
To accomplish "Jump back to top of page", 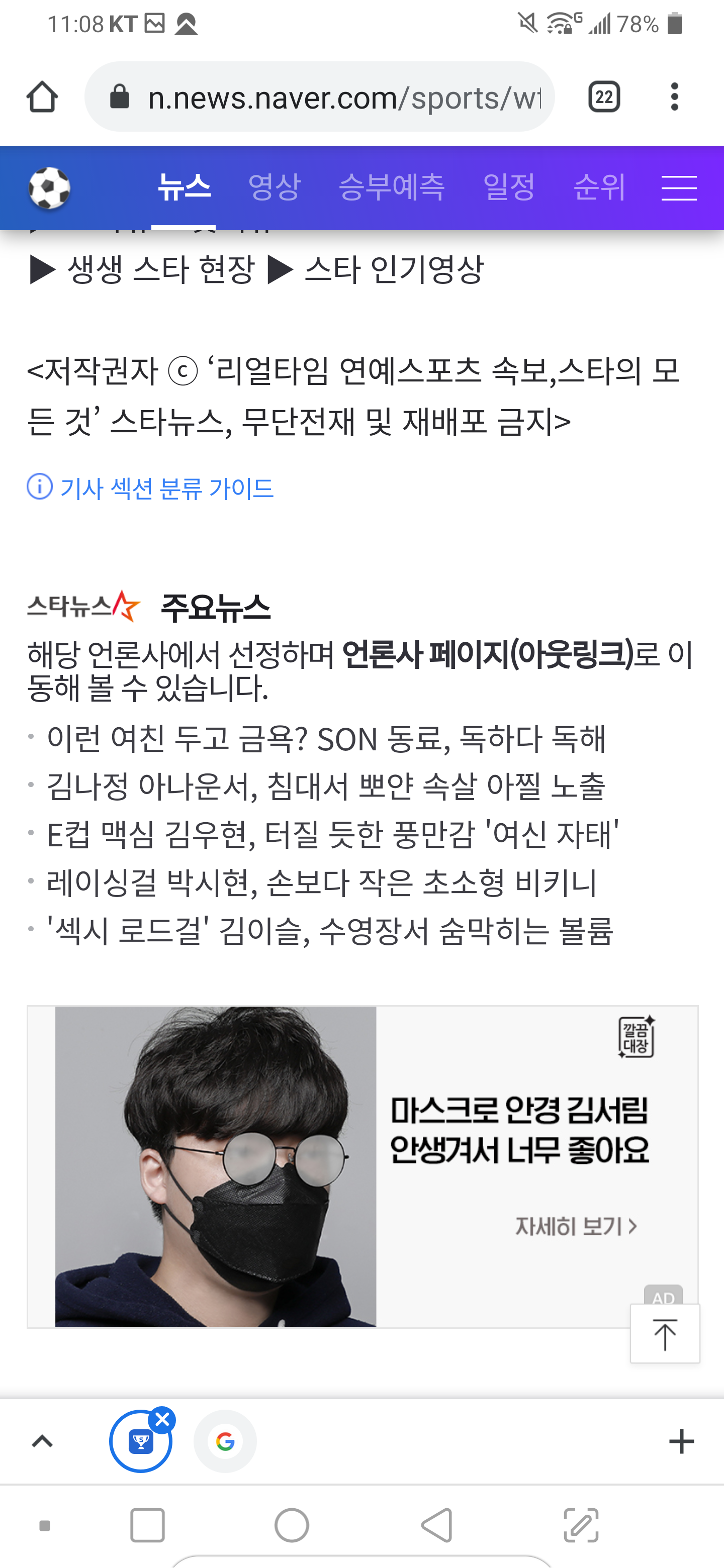I will [664, 1334].
